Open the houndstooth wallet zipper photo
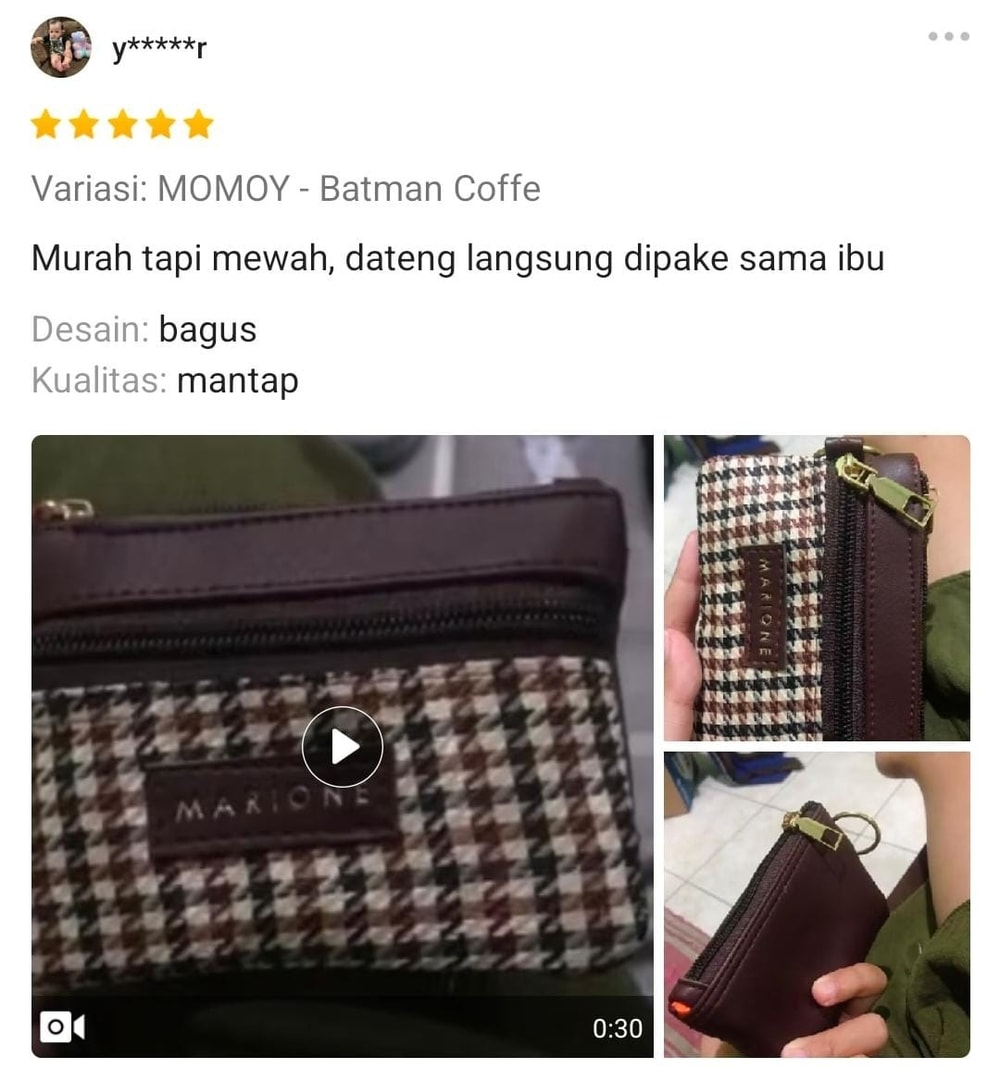This screenshot has height=1069, width=1000. click(816, 588)
